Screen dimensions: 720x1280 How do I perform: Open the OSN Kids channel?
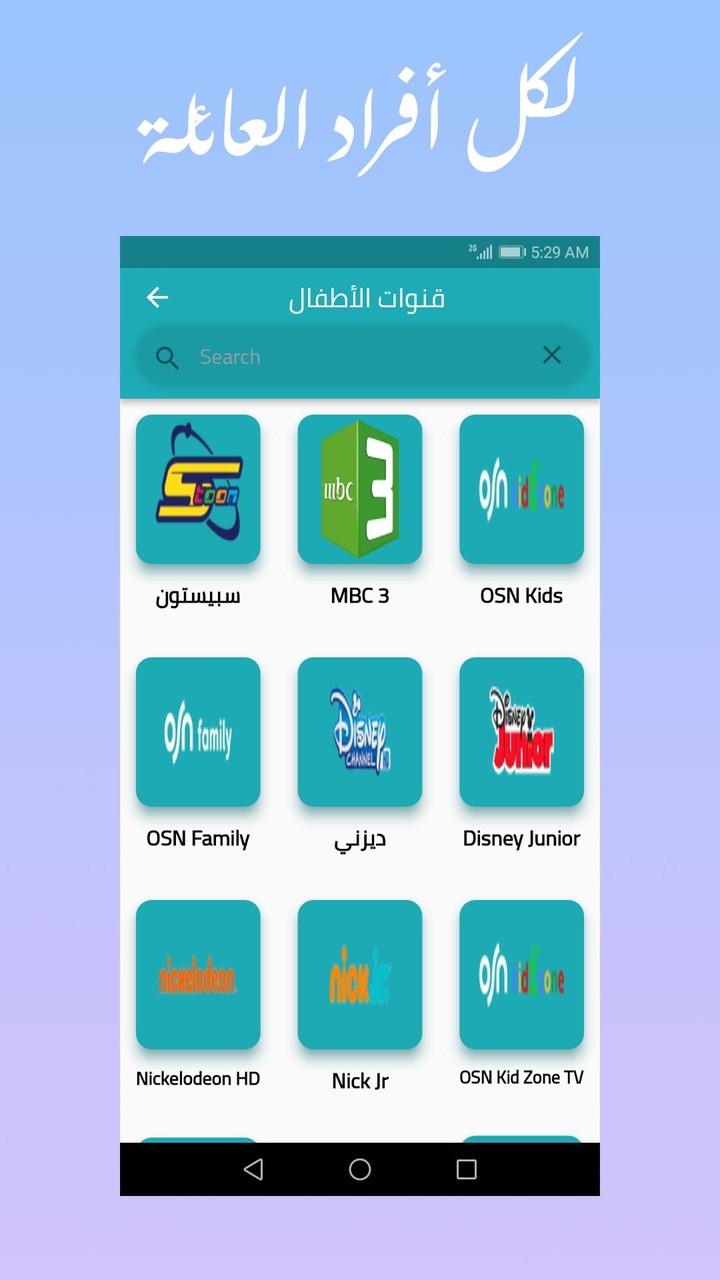521,489
